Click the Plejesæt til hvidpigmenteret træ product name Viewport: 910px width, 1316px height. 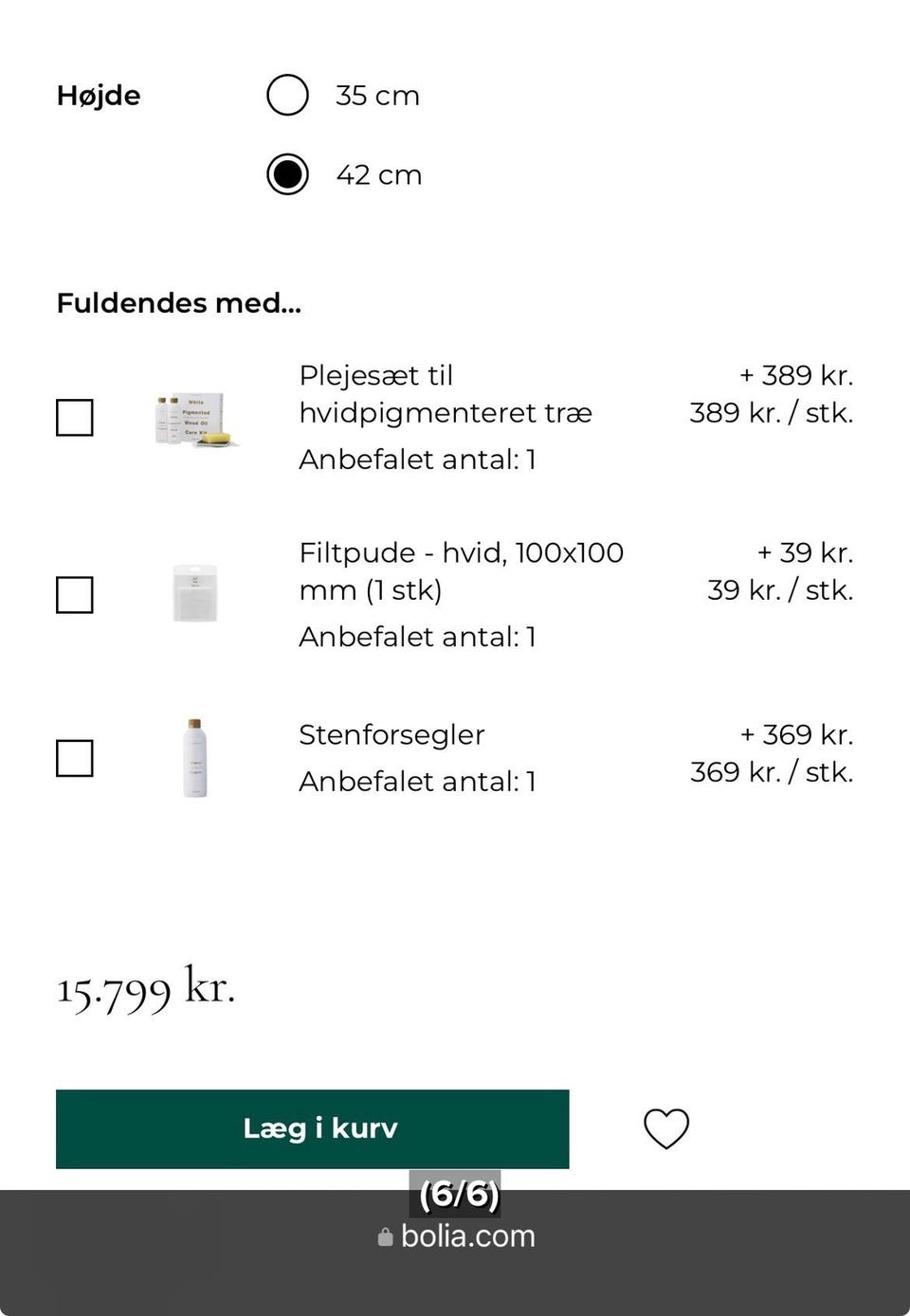click(446, 394)
